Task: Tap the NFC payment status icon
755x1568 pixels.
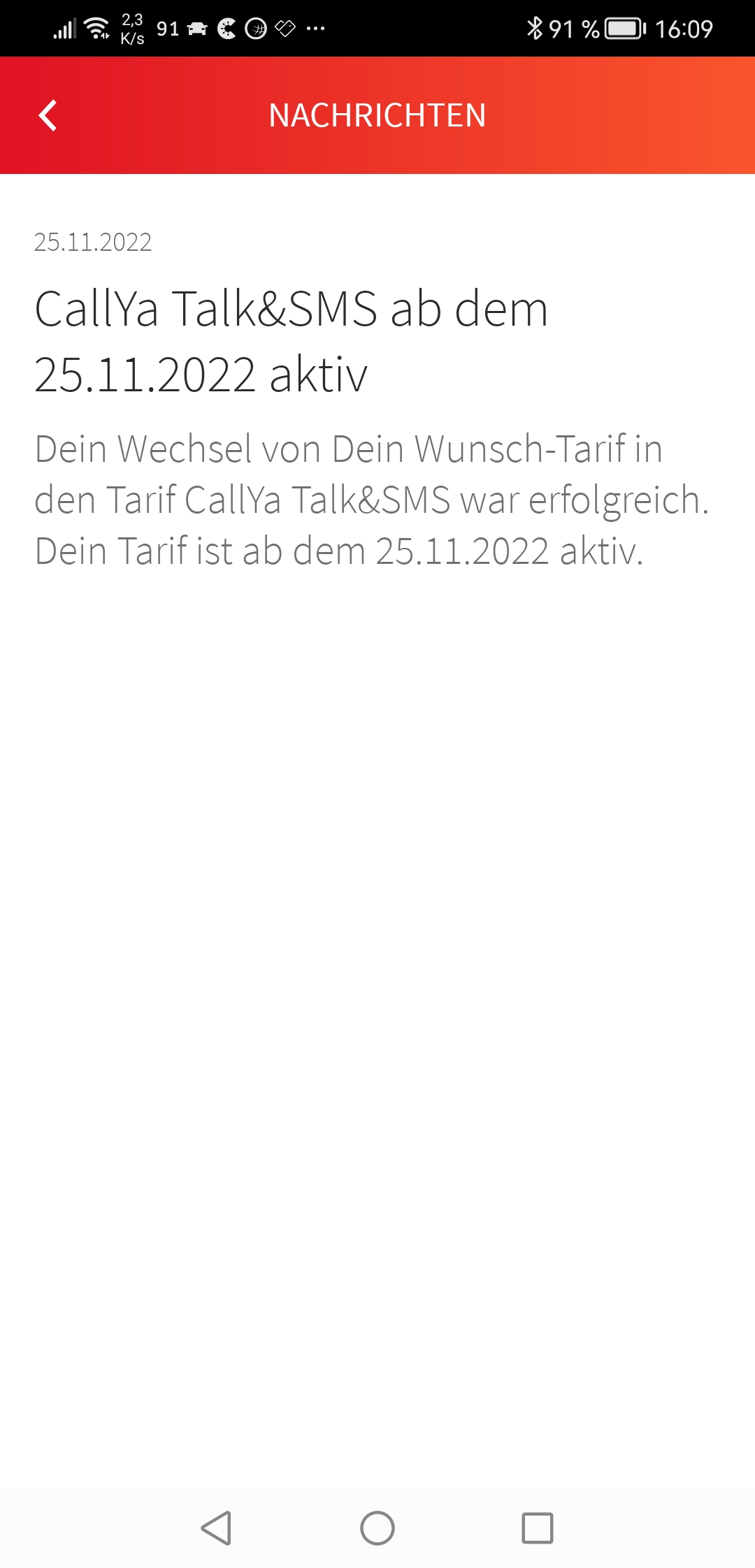Action: click(285, 28)
